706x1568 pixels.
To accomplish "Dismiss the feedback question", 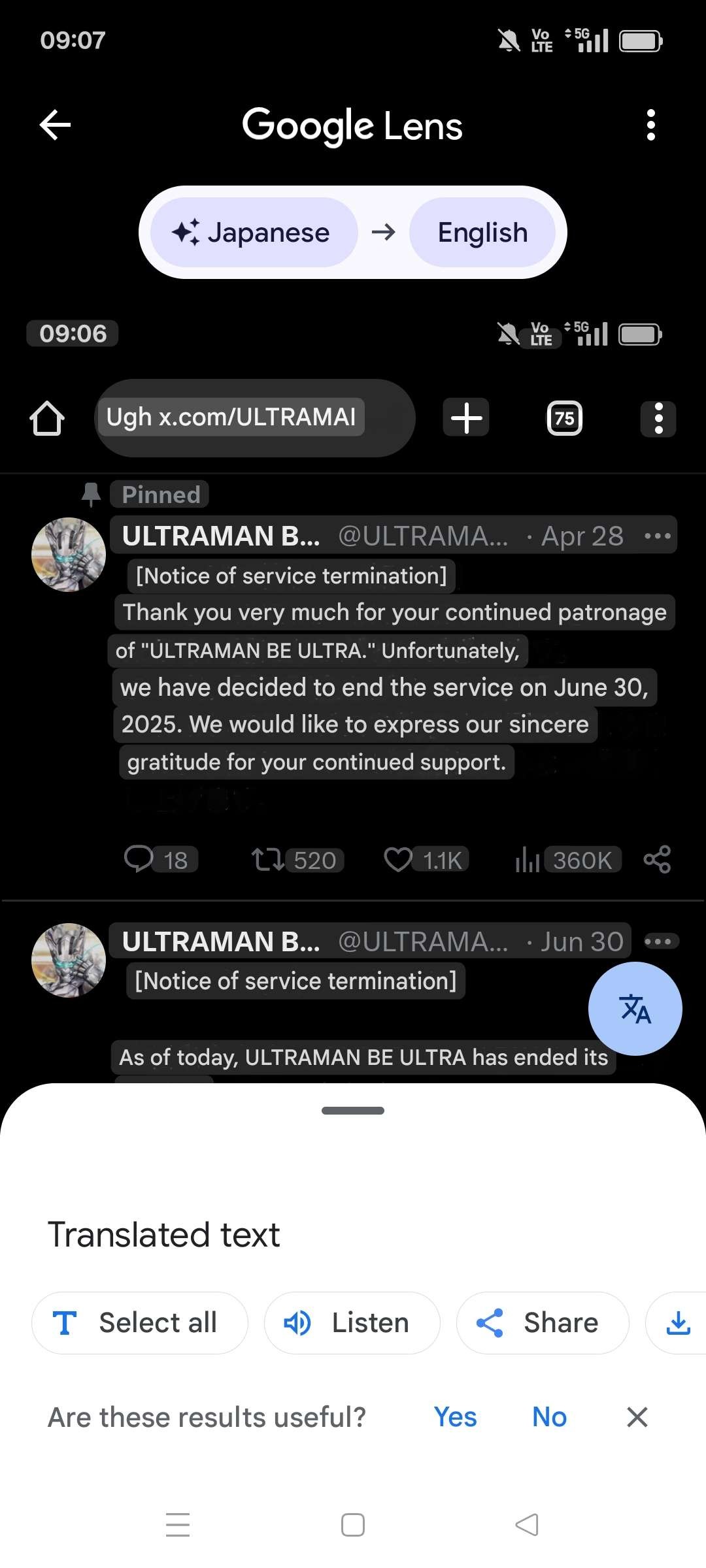I will pyautogui.click(x=637, y=1417).
